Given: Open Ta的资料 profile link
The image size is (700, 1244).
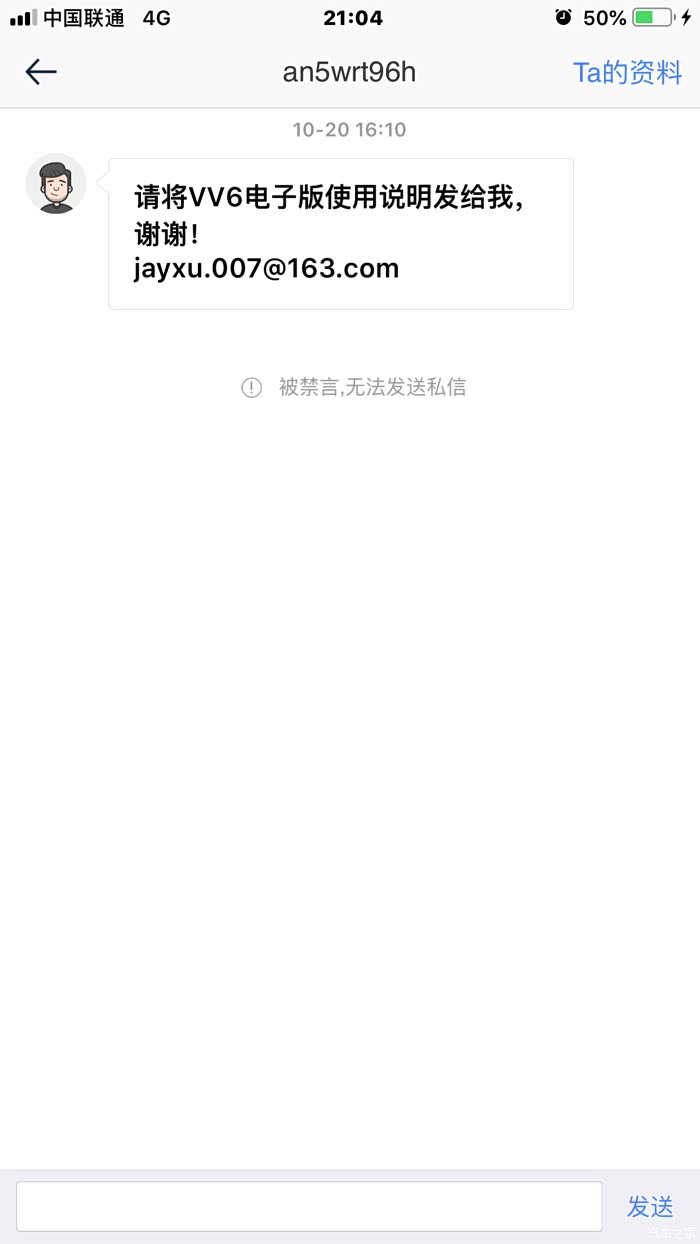Looking at the screenshot, I should 627,72.
